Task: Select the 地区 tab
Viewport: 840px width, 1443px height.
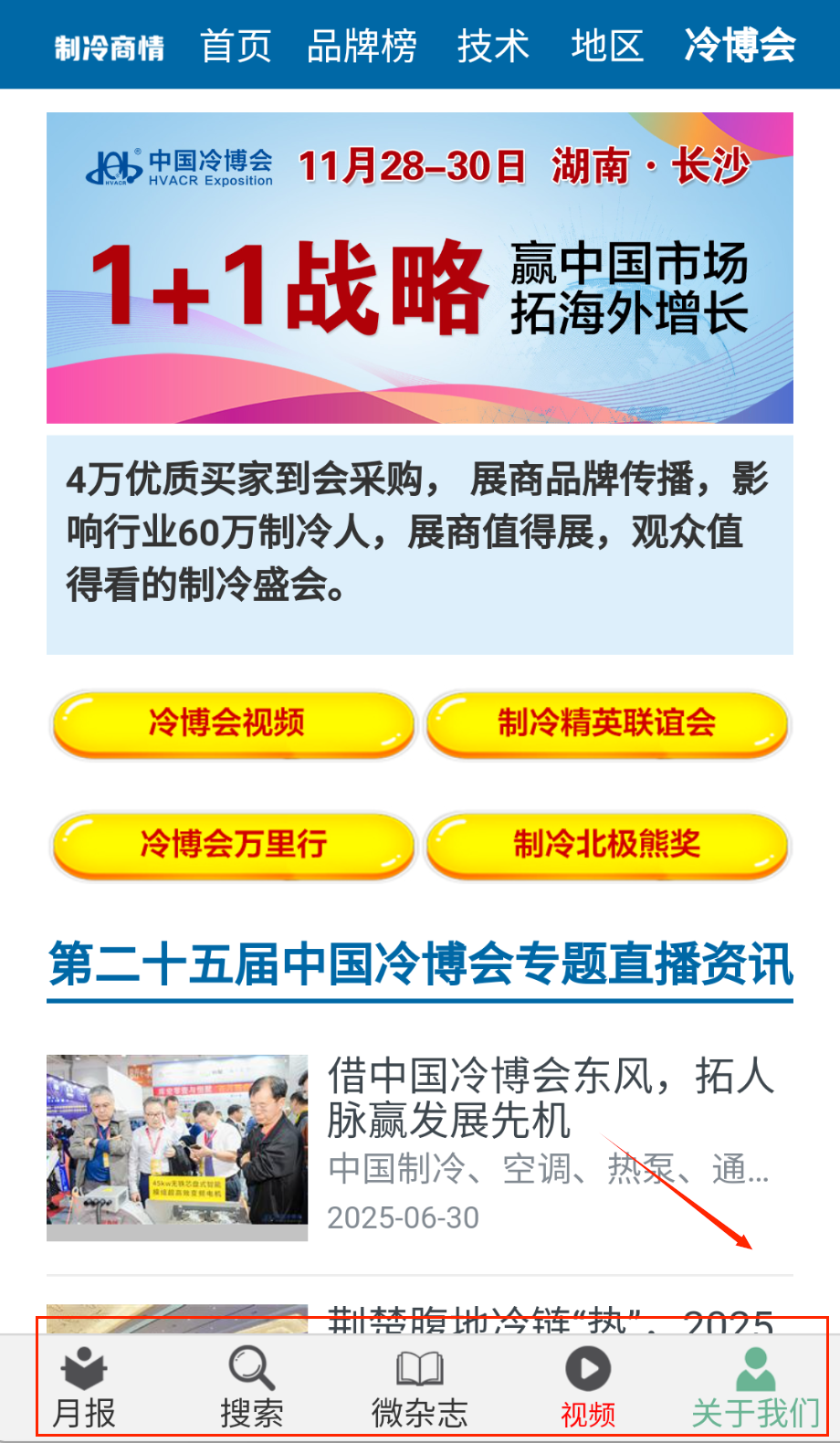Action: click(x=607, y=46)
